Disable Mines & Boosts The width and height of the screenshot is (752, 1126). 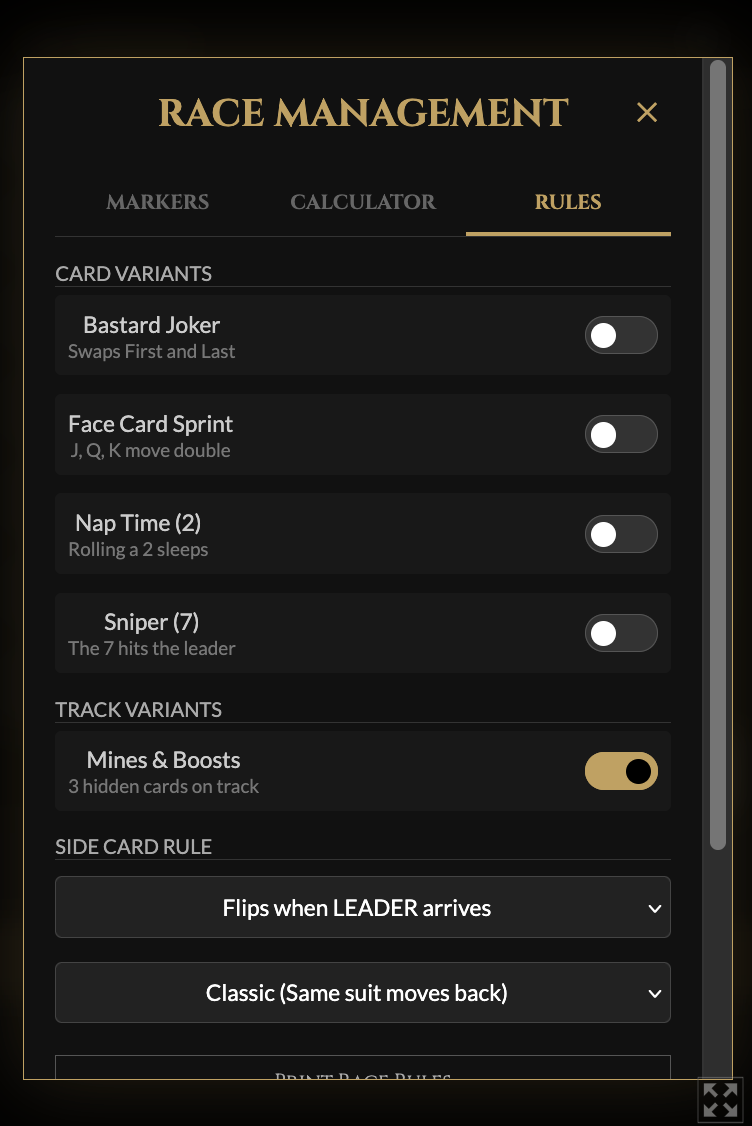point(621,771)
